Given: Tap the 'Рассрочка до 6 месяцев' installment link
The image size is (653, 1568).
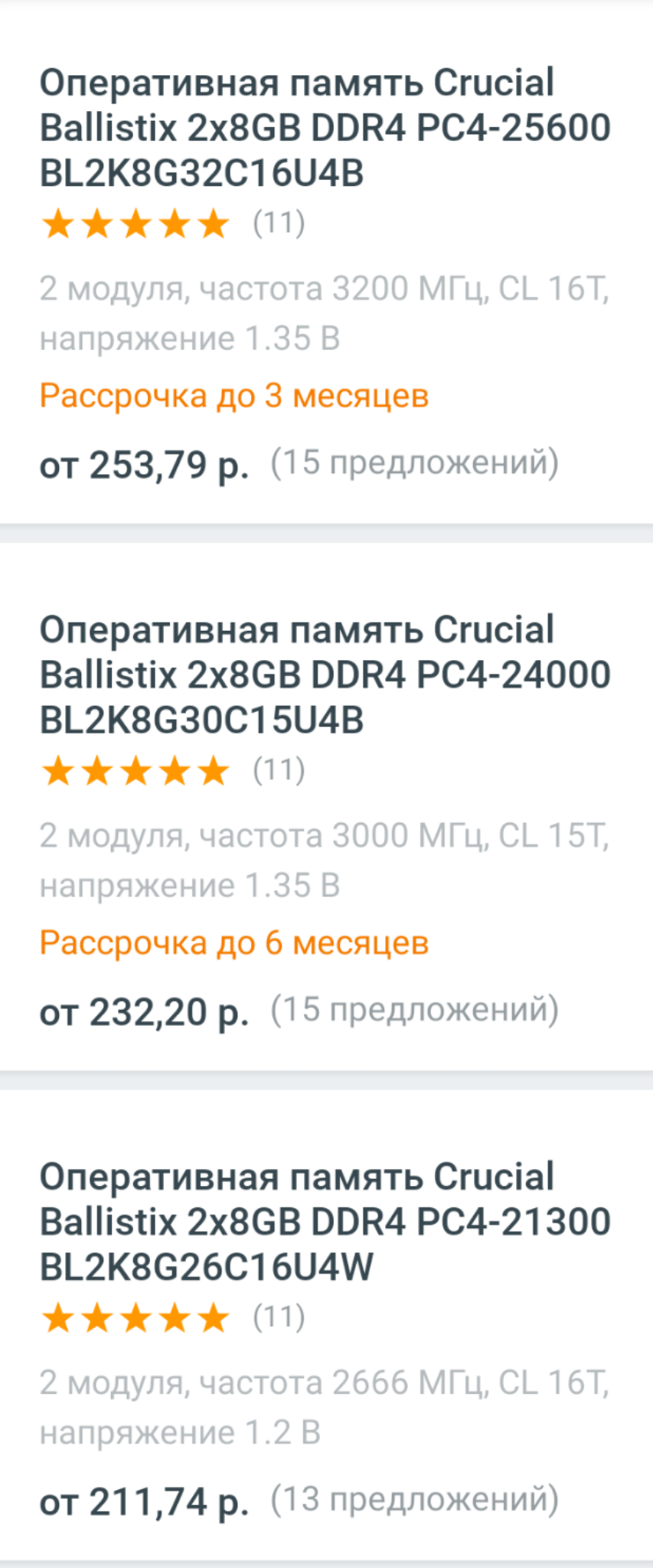Looking at the screenshot, I should click(x=233, y=942).
